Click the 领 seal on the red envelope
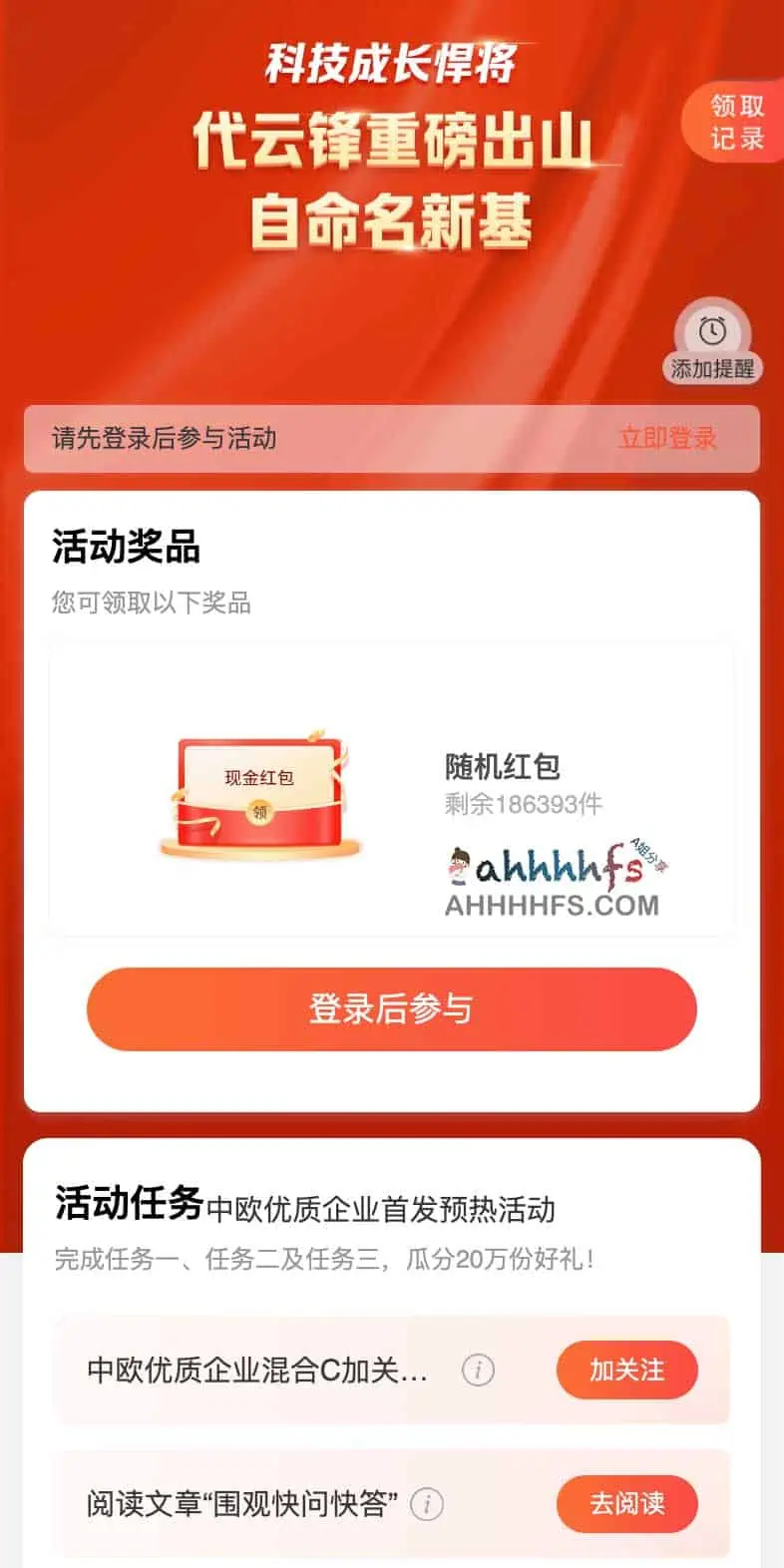Viewport: 784px width, 1568px height. (261, 813)
